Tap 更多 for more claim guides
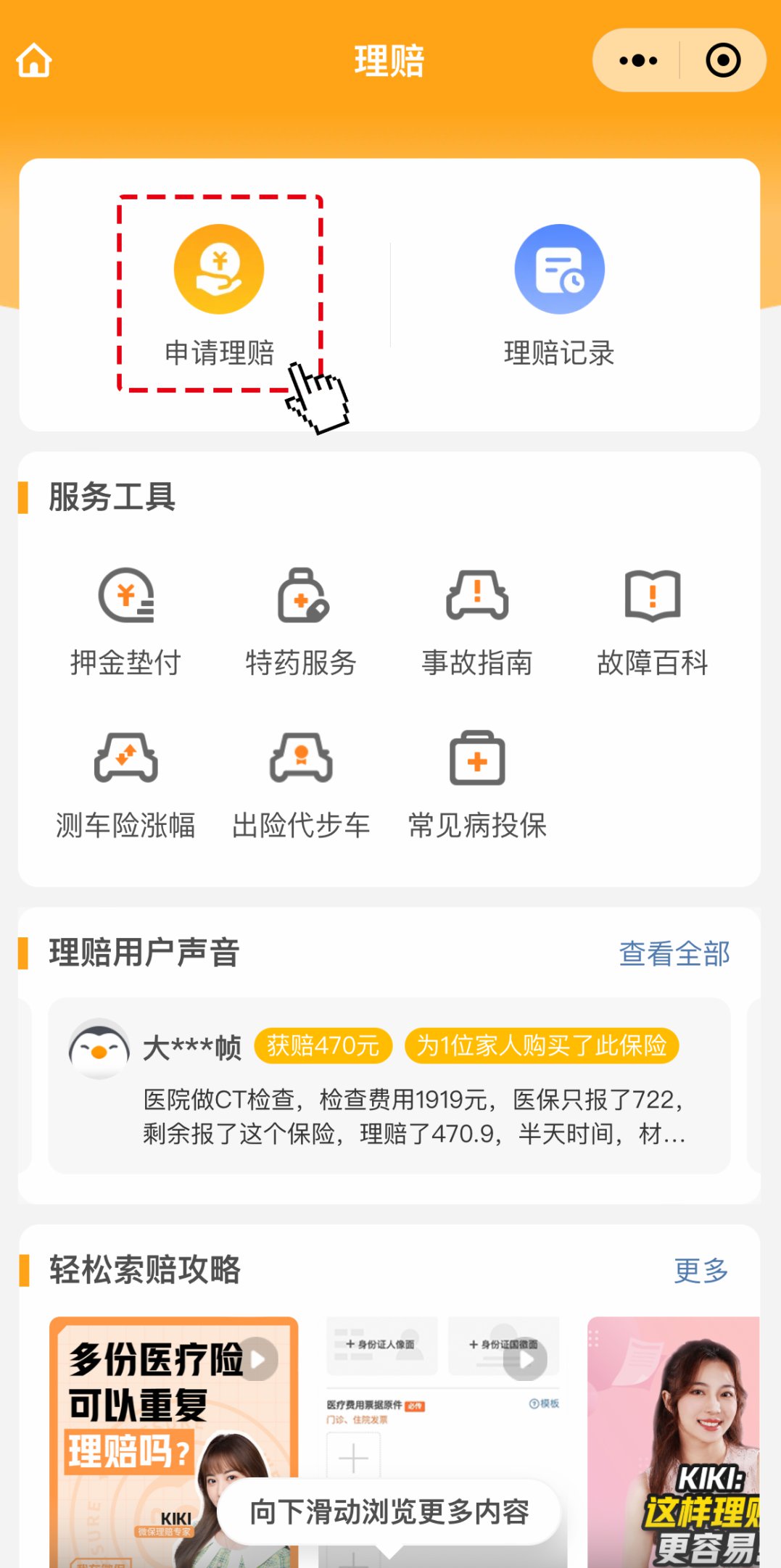 701,1270
